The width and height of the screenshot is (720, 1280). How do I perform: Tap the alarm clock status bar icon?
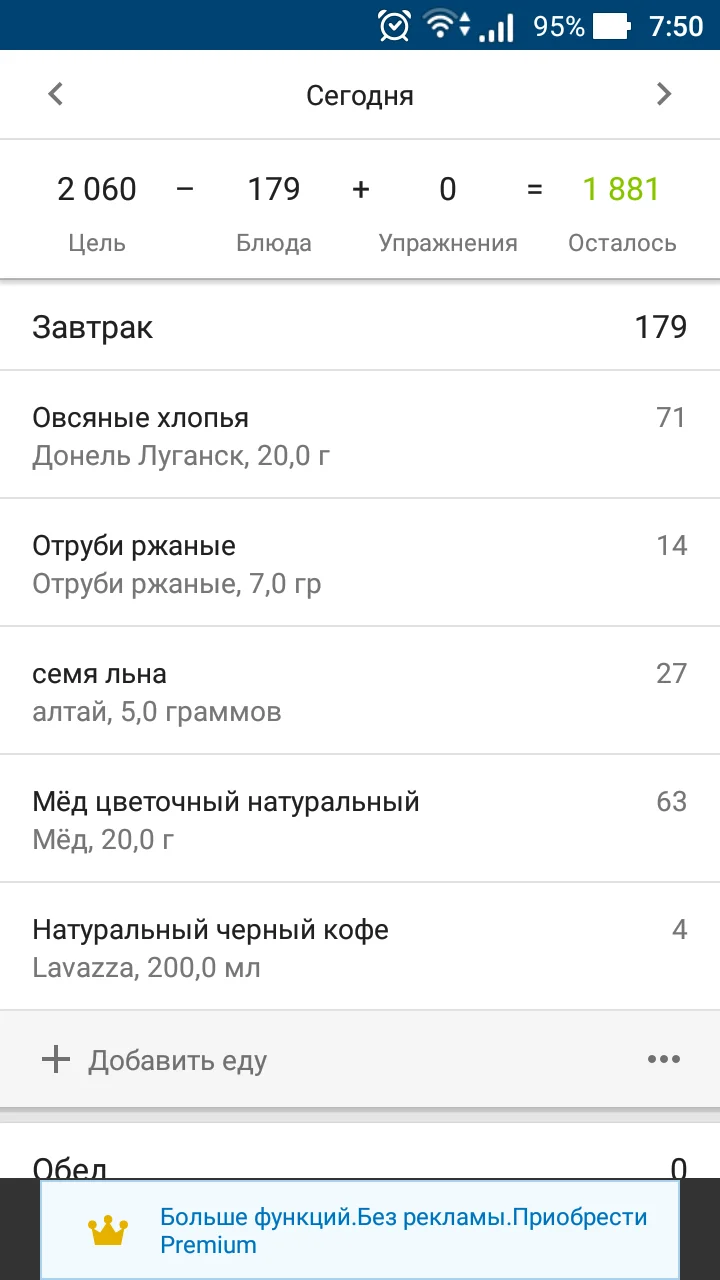pyautogui.click(x=394, y=25)
